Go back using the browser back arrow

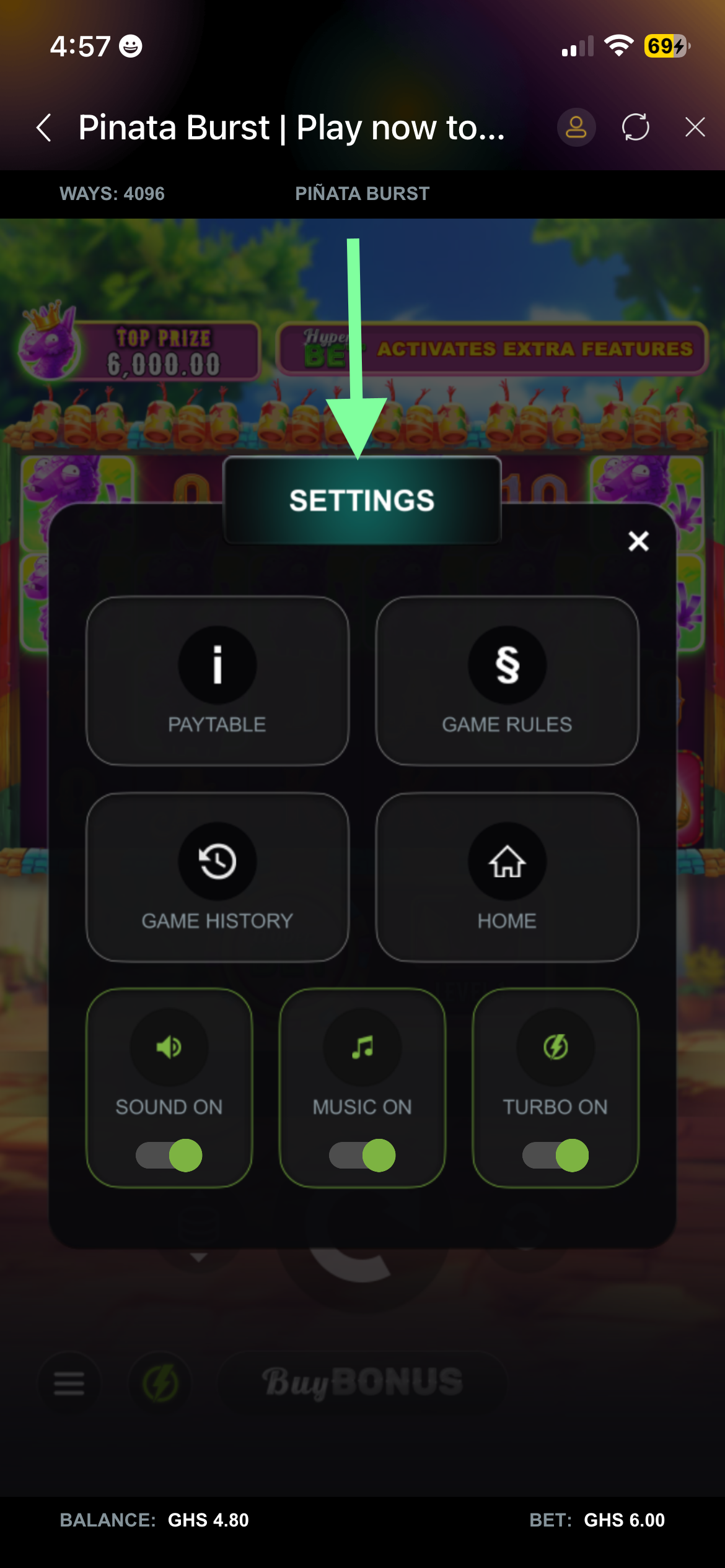(x=44, y=128)
